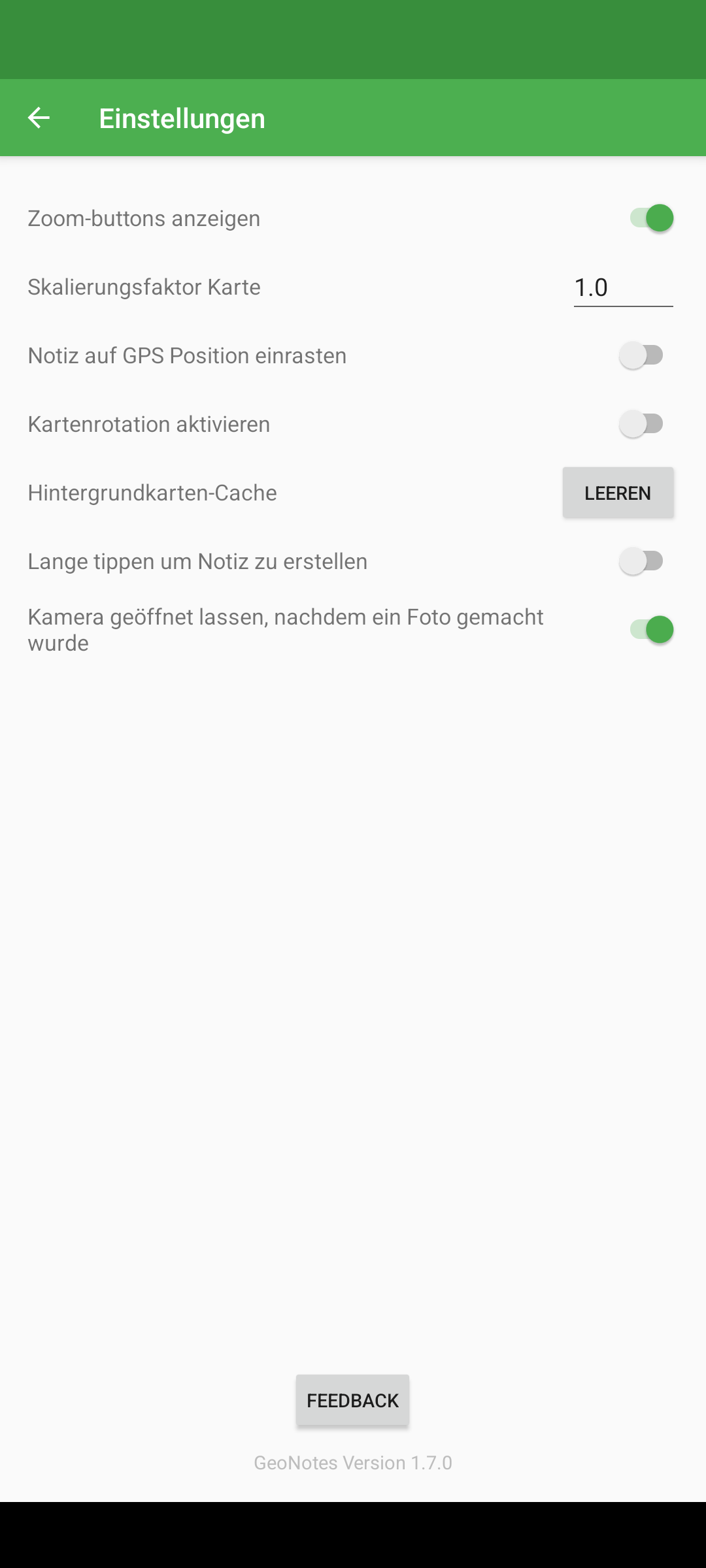Disable Zoom-buttons anzeigen switch

pyautogui.click(x=651, y=218)
